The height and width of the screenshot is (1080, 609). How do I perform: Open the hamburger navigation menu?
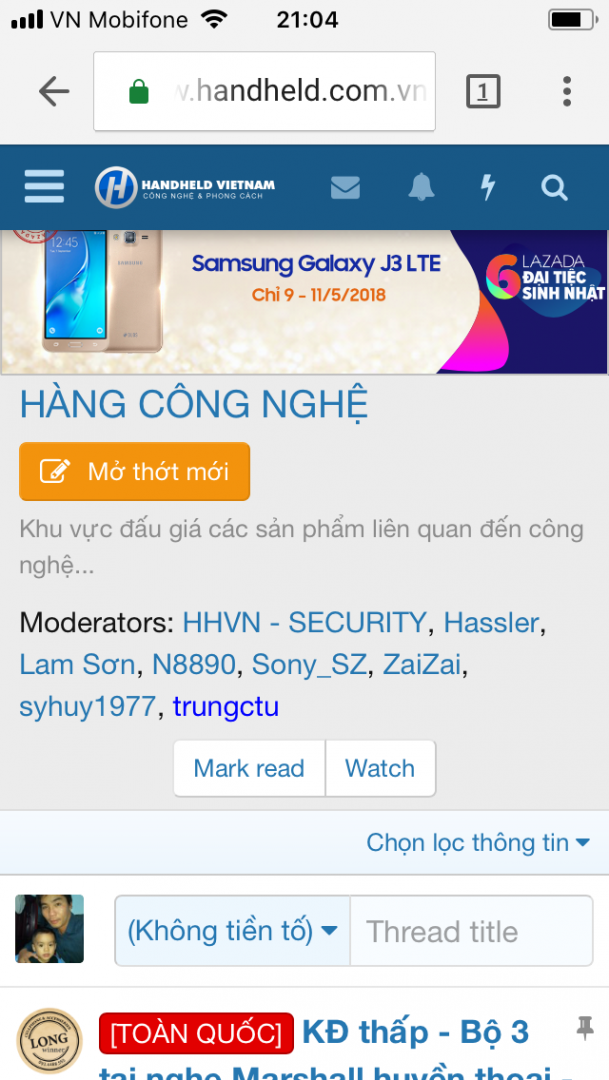coord(44,187)
